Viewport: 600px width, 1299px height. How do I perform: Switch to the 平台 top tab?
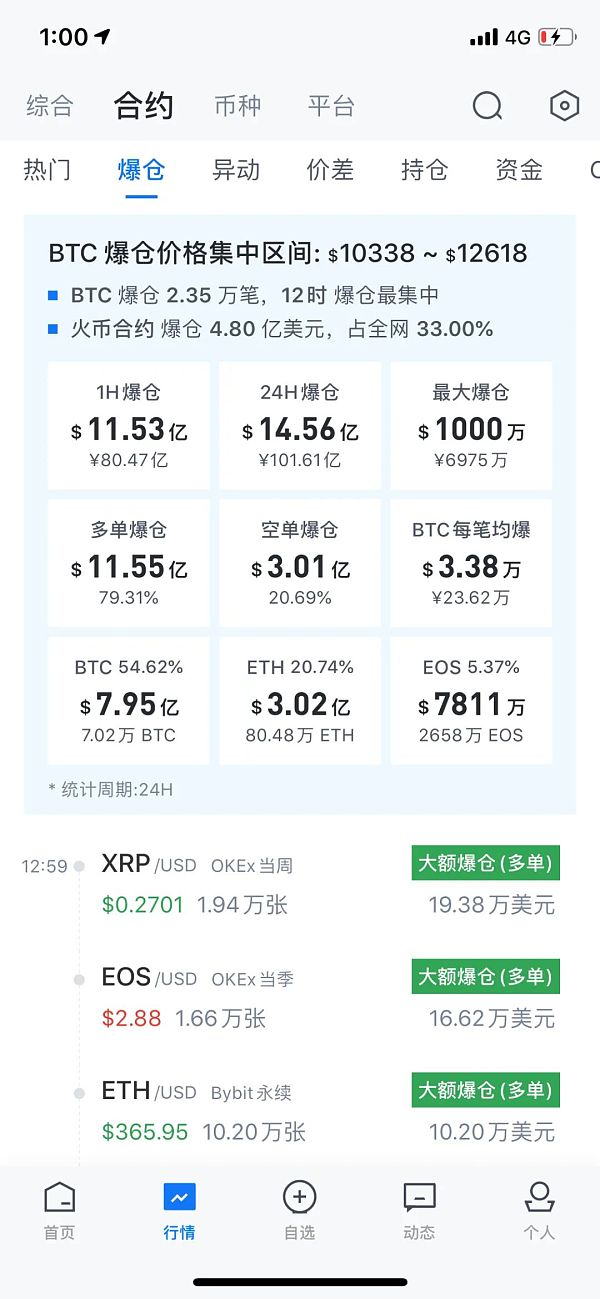331,106
